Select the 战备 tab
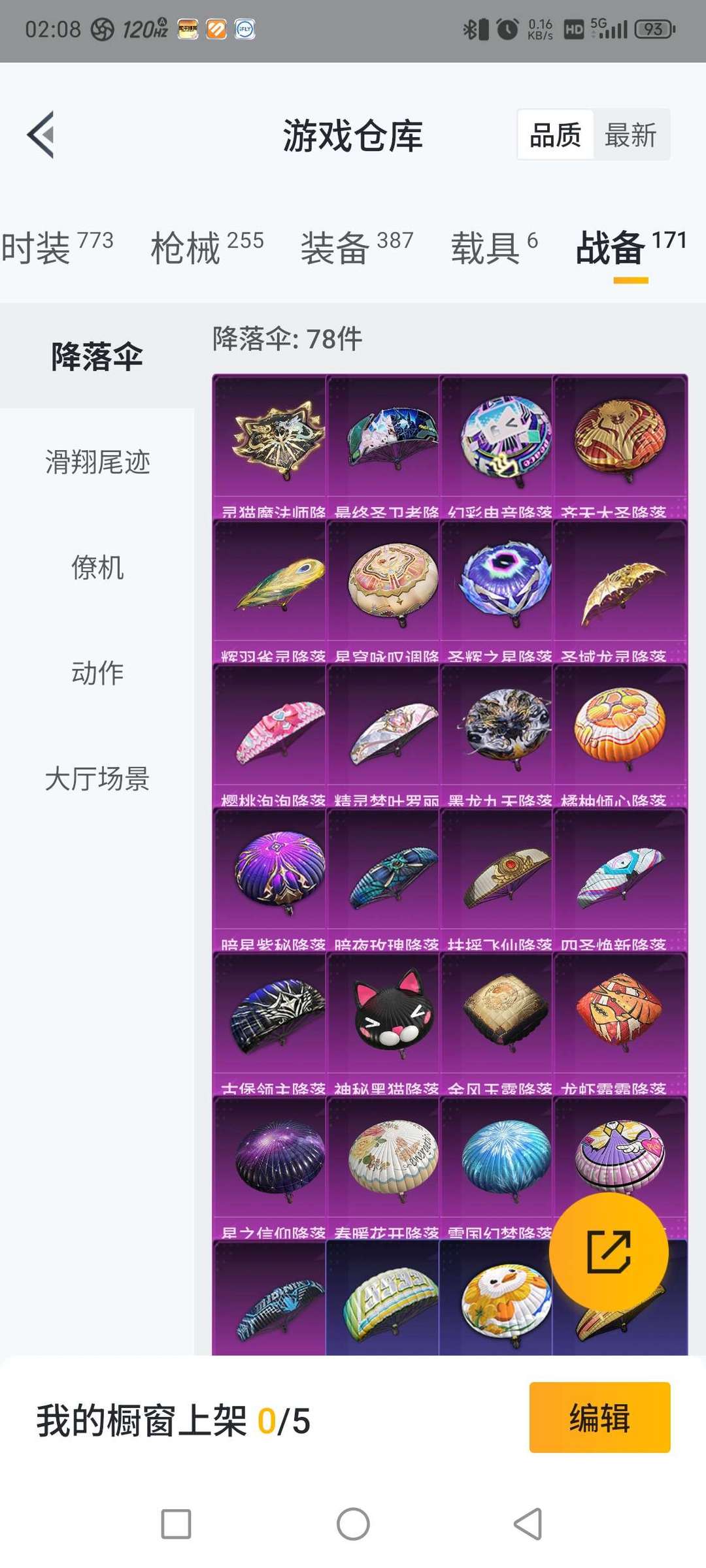706x1568 pixels. 631,248
